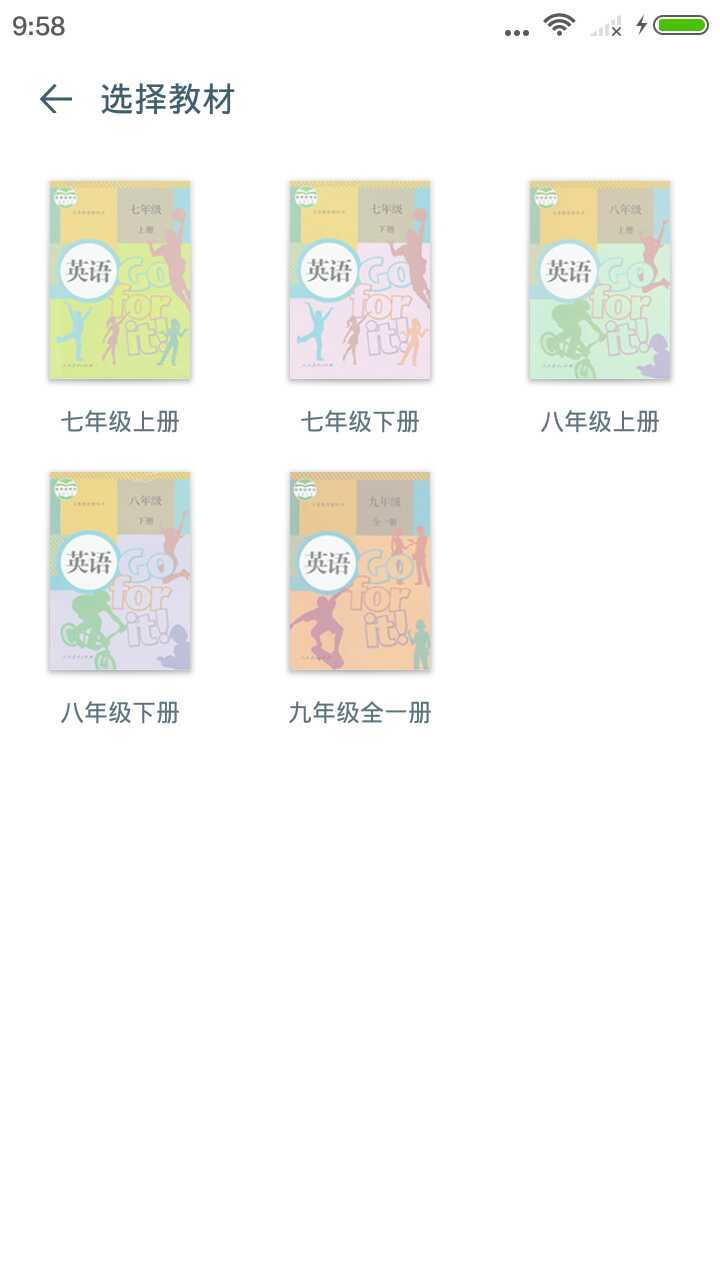The height and width of the screenshot is (1280, 720).
Task: Open the 九年级全一册 textbook cover
Action: tap(359, 570)
